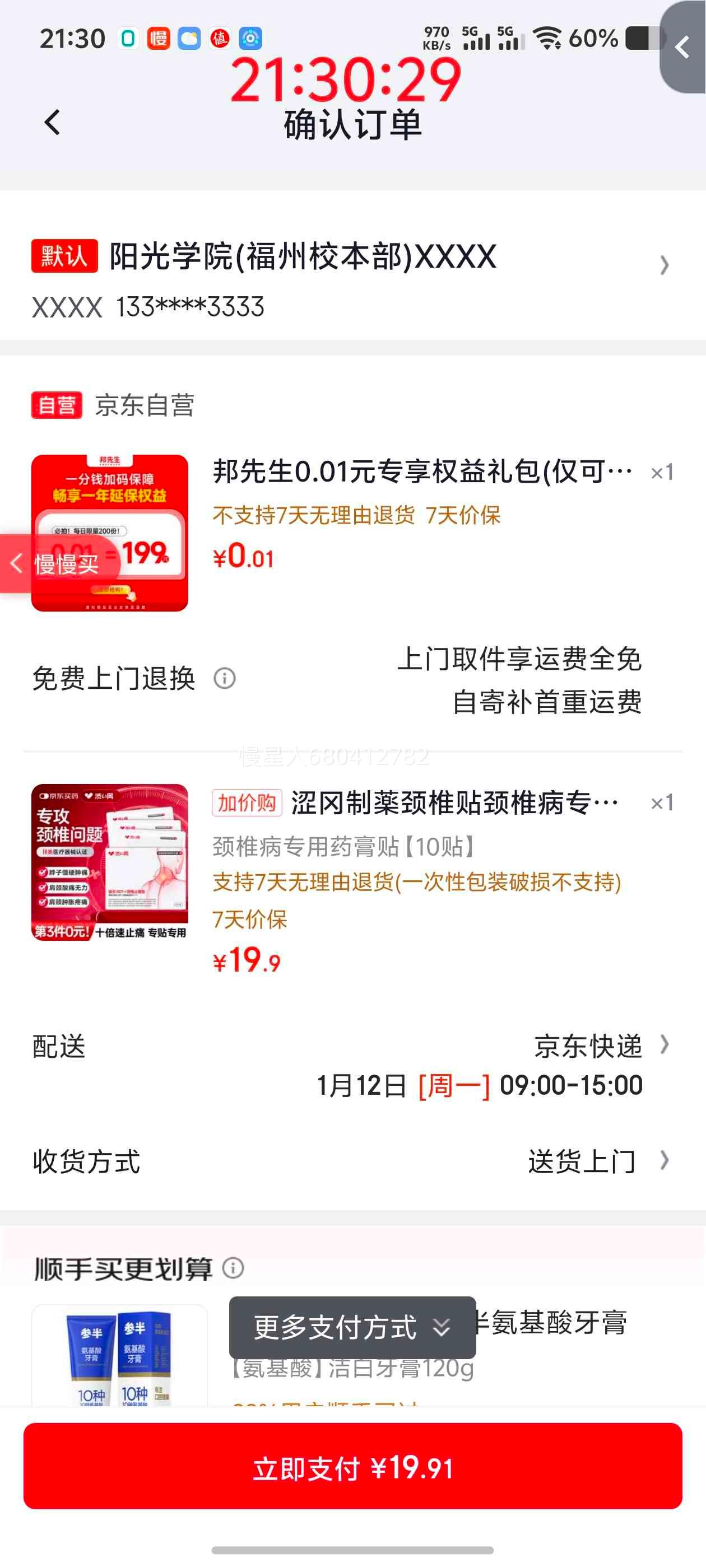Open address details via the right chevron
Viewport: 706px width, 1568px height.
pyautogui.click(x=664, y=266)
